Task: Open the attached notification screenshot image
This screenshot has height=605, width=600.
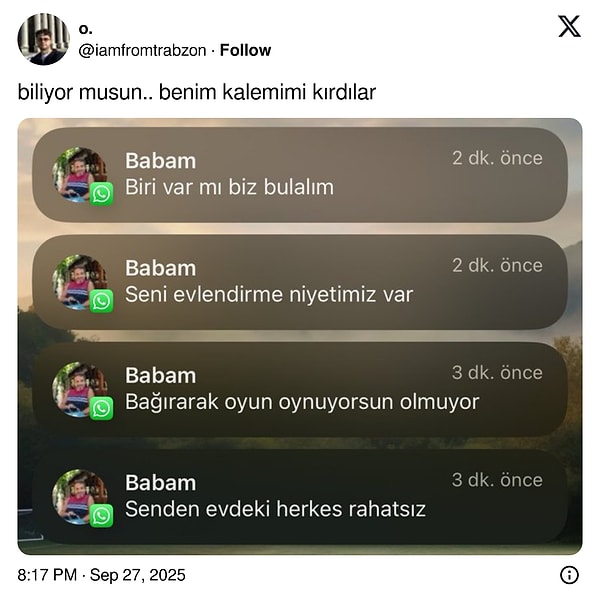Action: point(300,336)
